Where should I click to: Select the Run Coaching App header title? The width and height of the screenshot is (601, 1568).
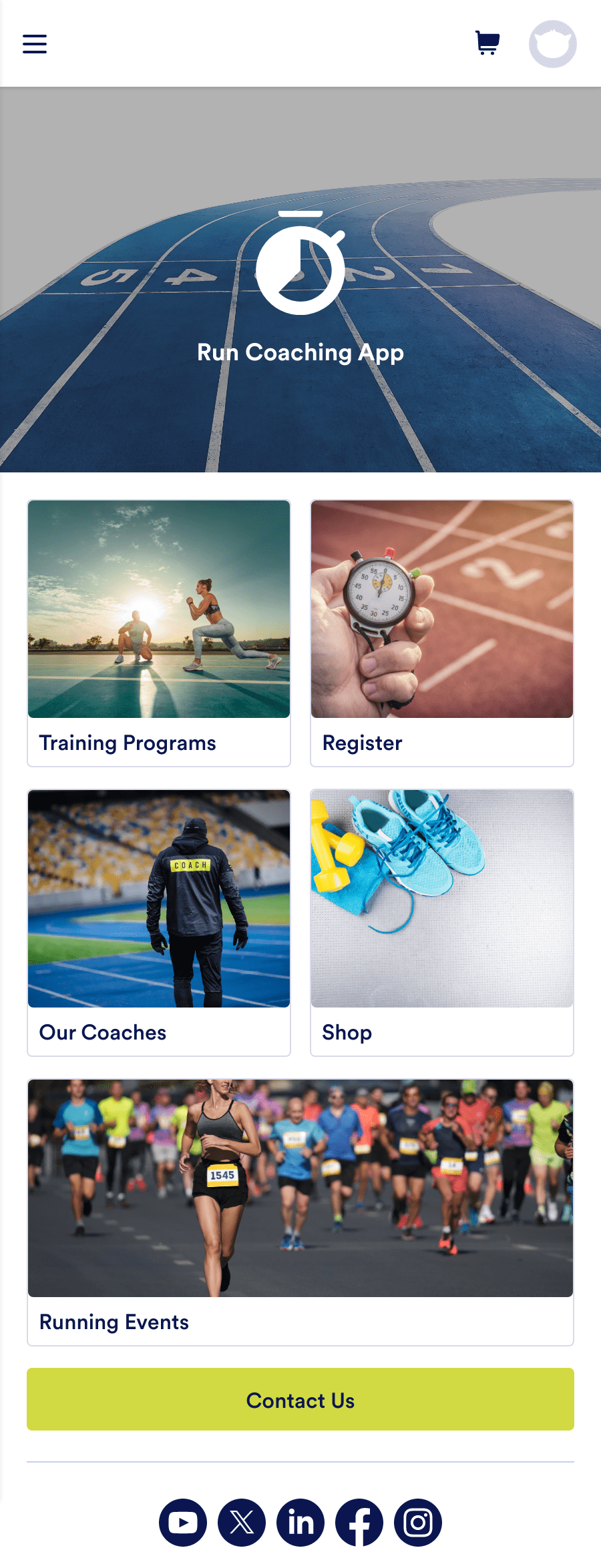coord(300,352)
